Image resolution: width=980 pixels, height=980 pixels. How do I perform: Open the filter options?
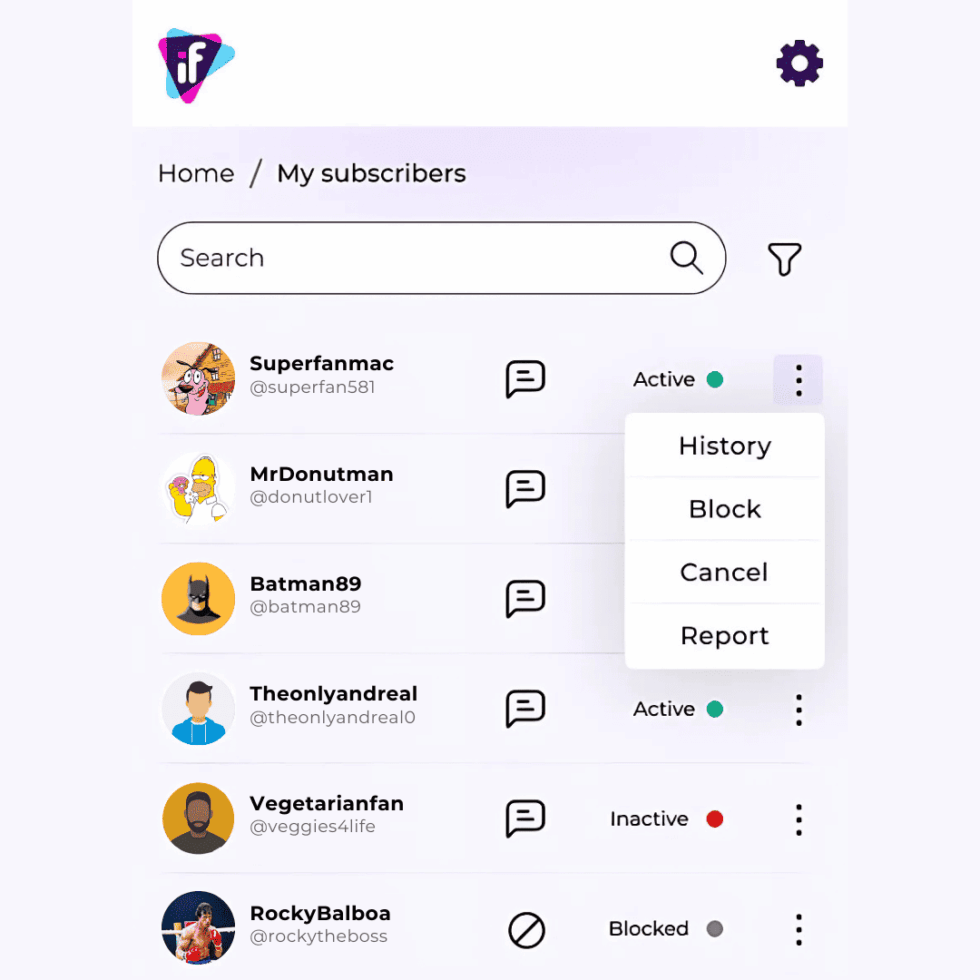pos(784,259)
